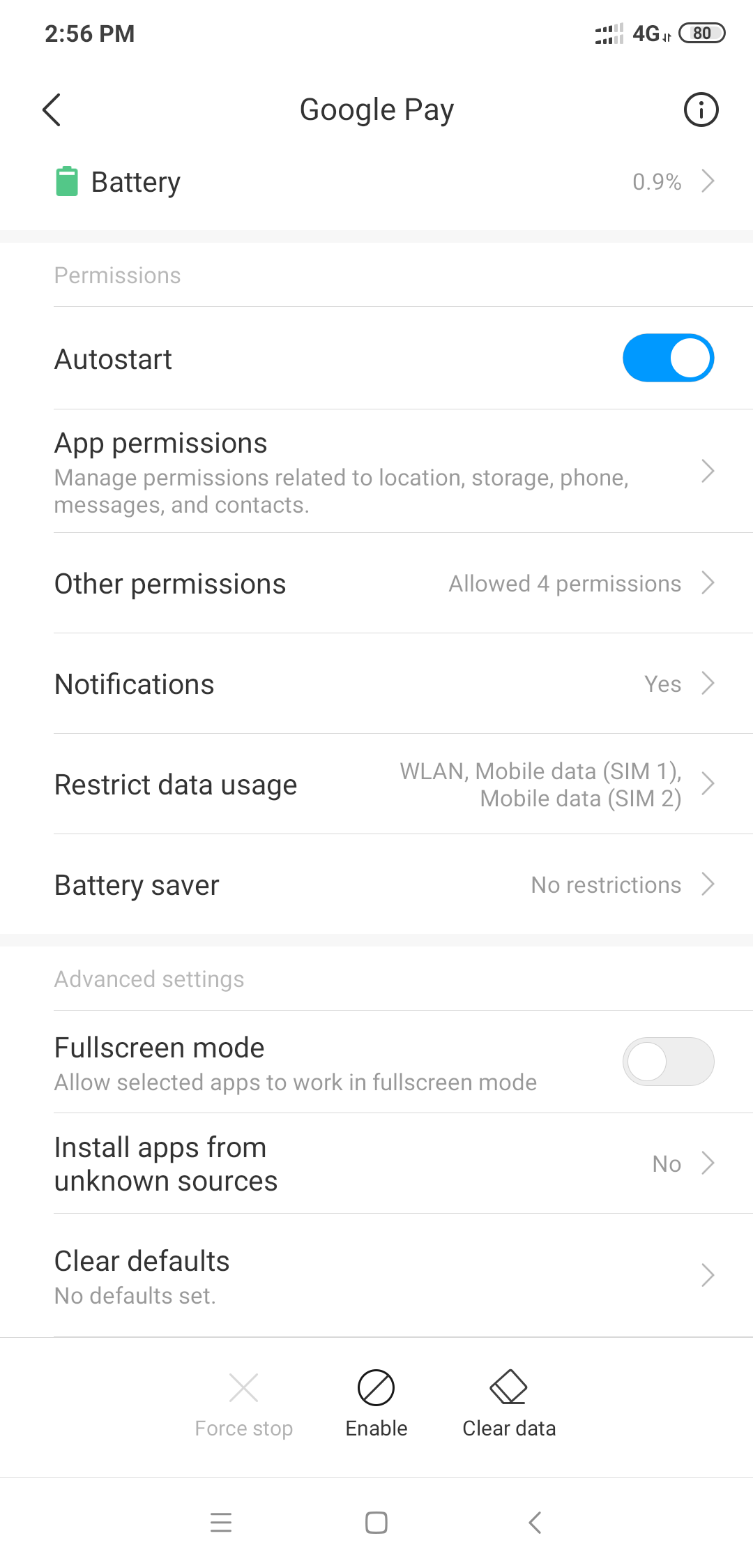Screen dimensions: 753x1568
Task: Open Install apps from unknown sources
Action: pyautogui.click(x=376, y=1163)
